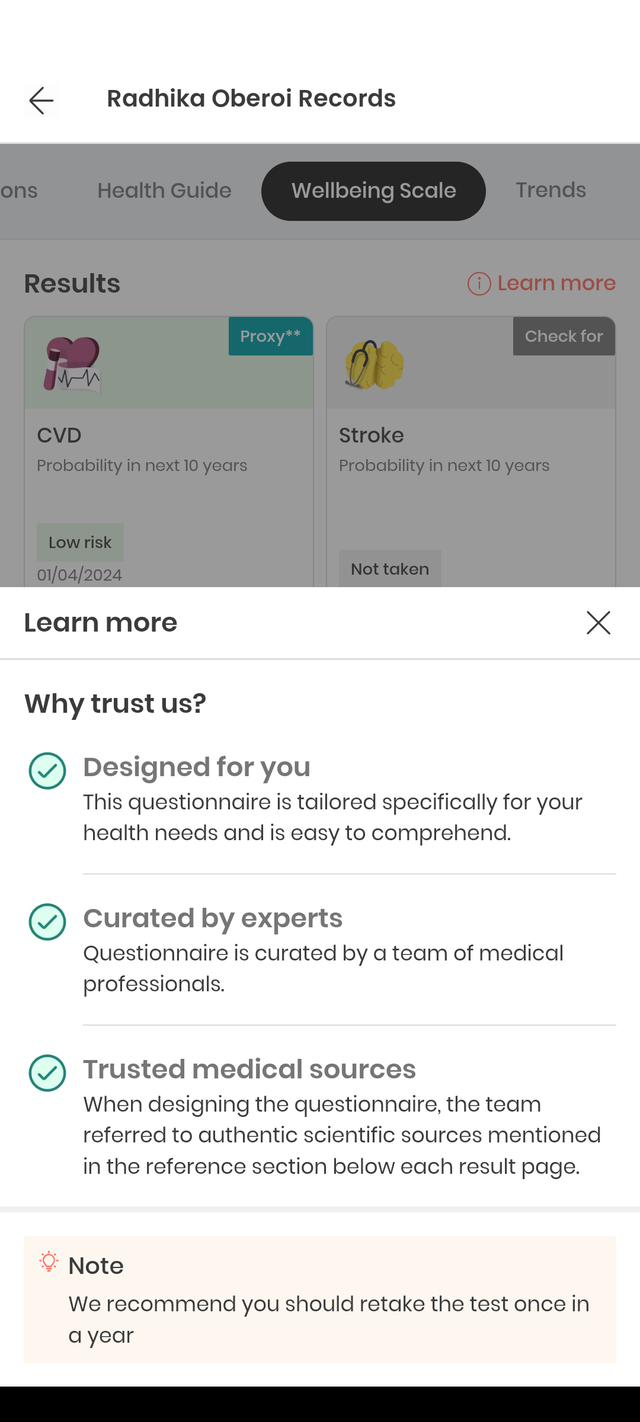This screenshot has height=1422, width=640.
Task: Select the Wellbeing Scale tab
Action: tap(373, 191)
